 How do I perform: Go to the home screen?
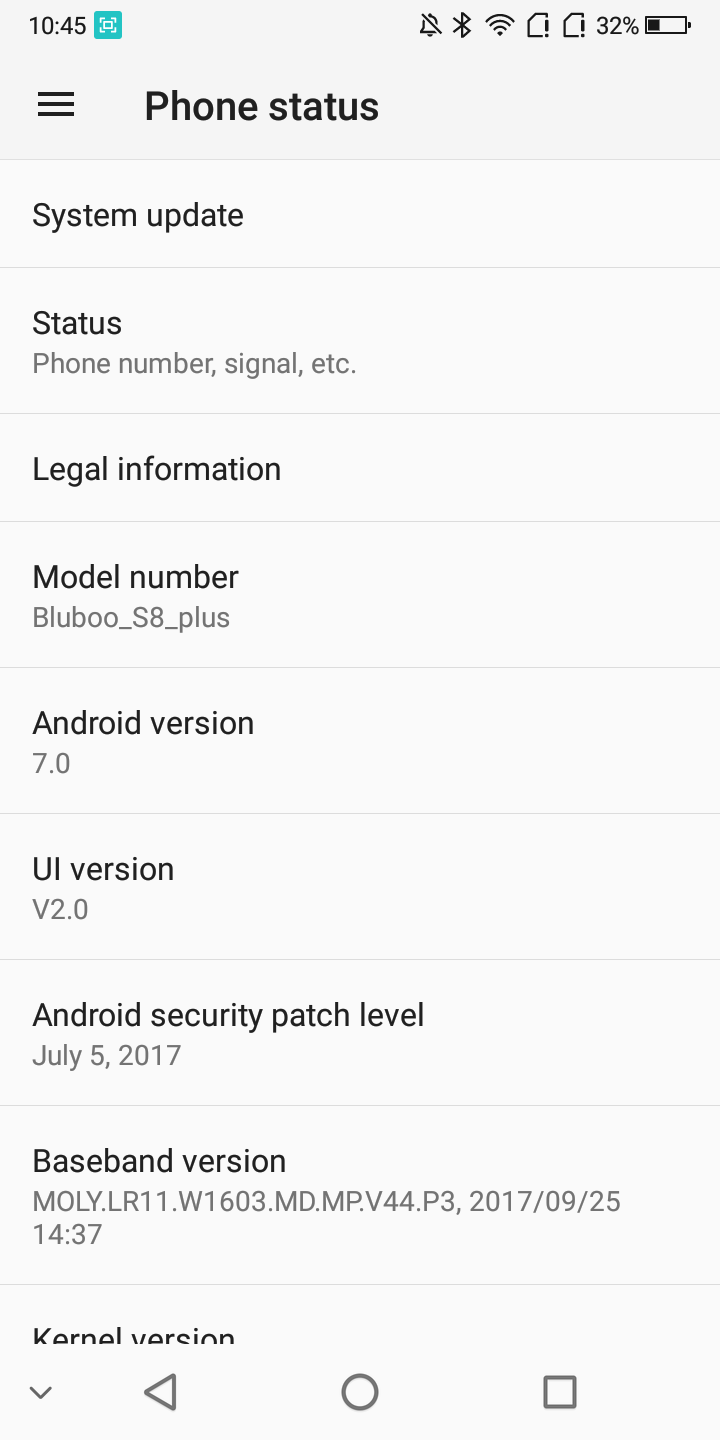[x=360, y=1392]
